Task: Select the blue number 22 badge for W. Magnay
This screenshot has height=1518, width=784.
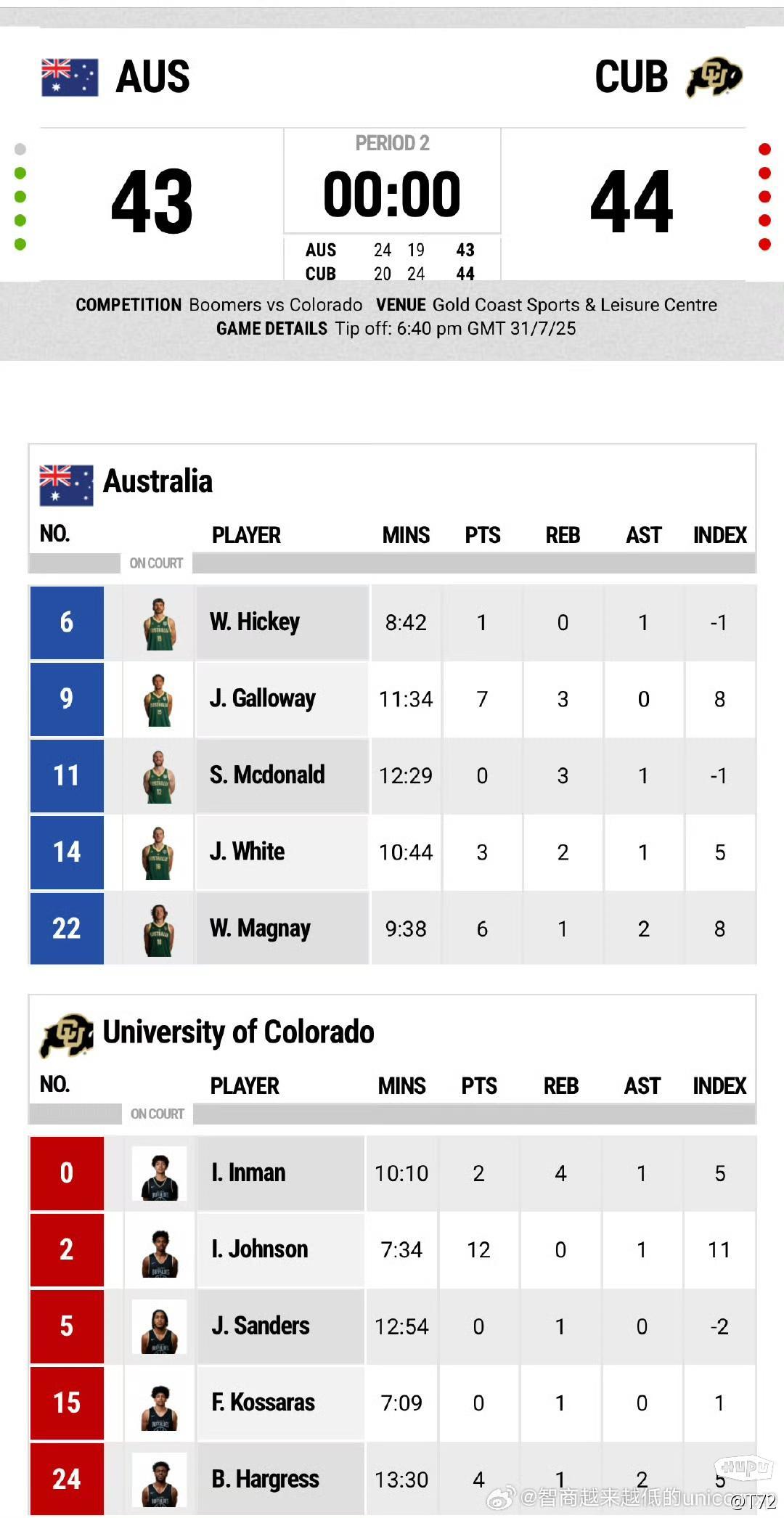Action: [66, 928]
